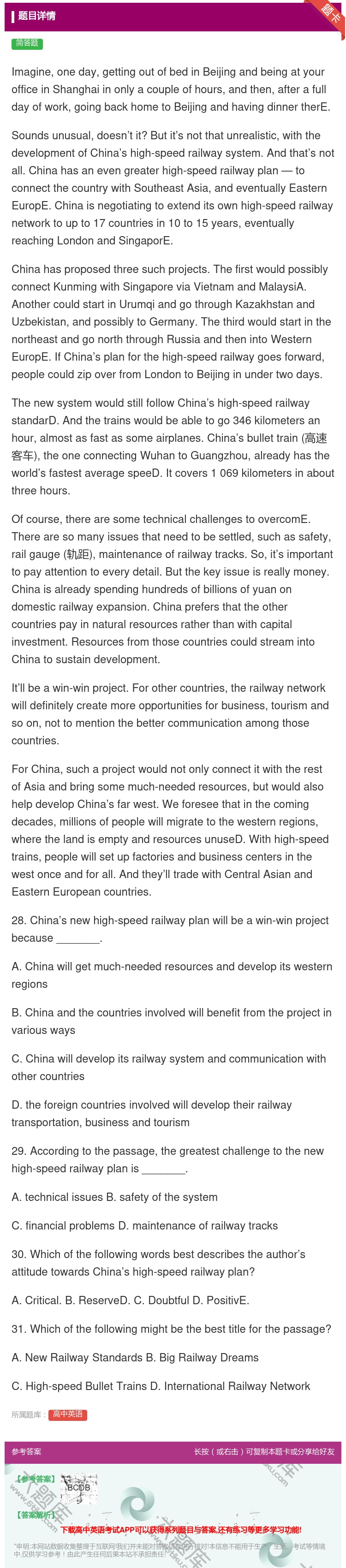Image resolution: width=346 pixels, height=1568 pixels.
Task: Open the 高中英语 question bank tag
Action: 68,1414
